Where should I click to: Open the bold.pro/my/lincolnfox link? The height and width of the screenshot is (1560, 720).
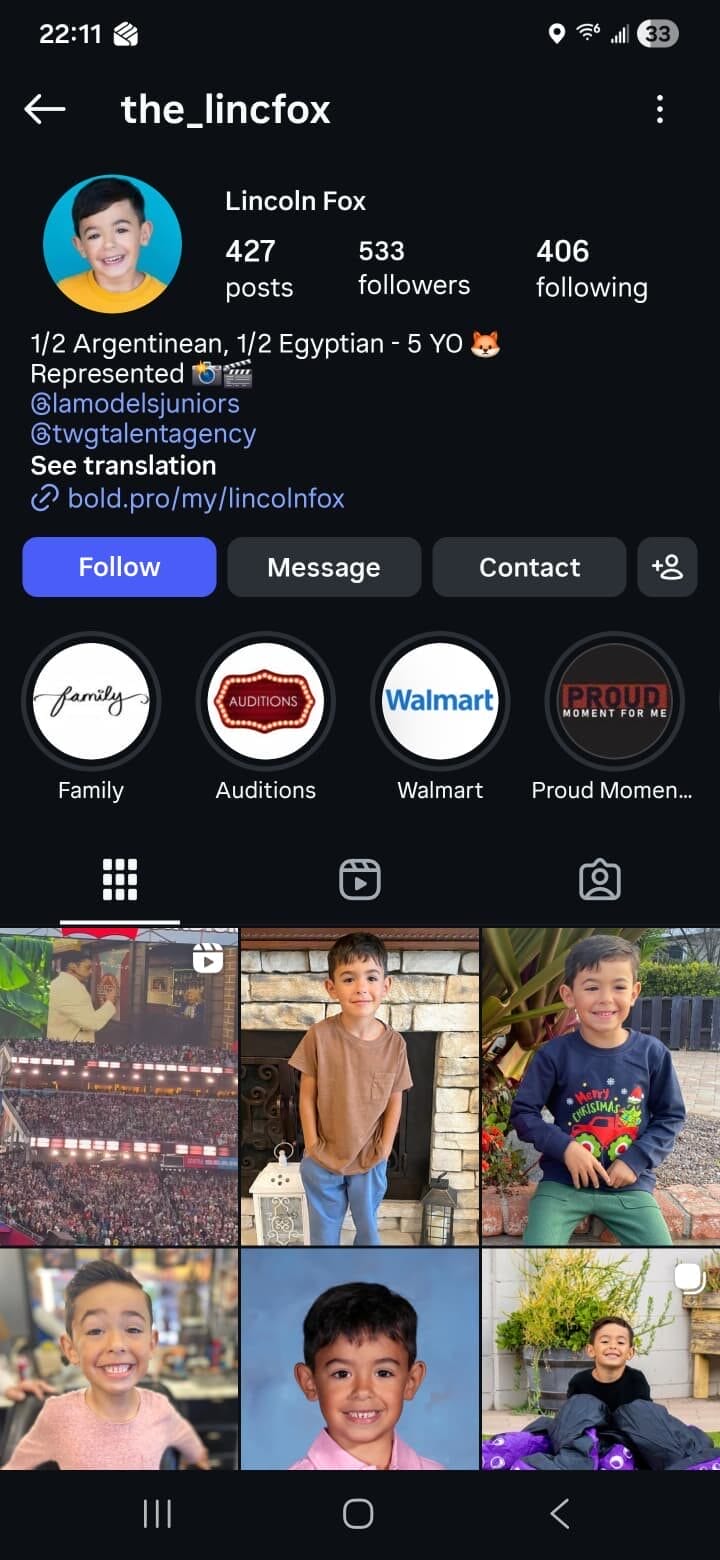pyautogui.click(x=205, y=498)
